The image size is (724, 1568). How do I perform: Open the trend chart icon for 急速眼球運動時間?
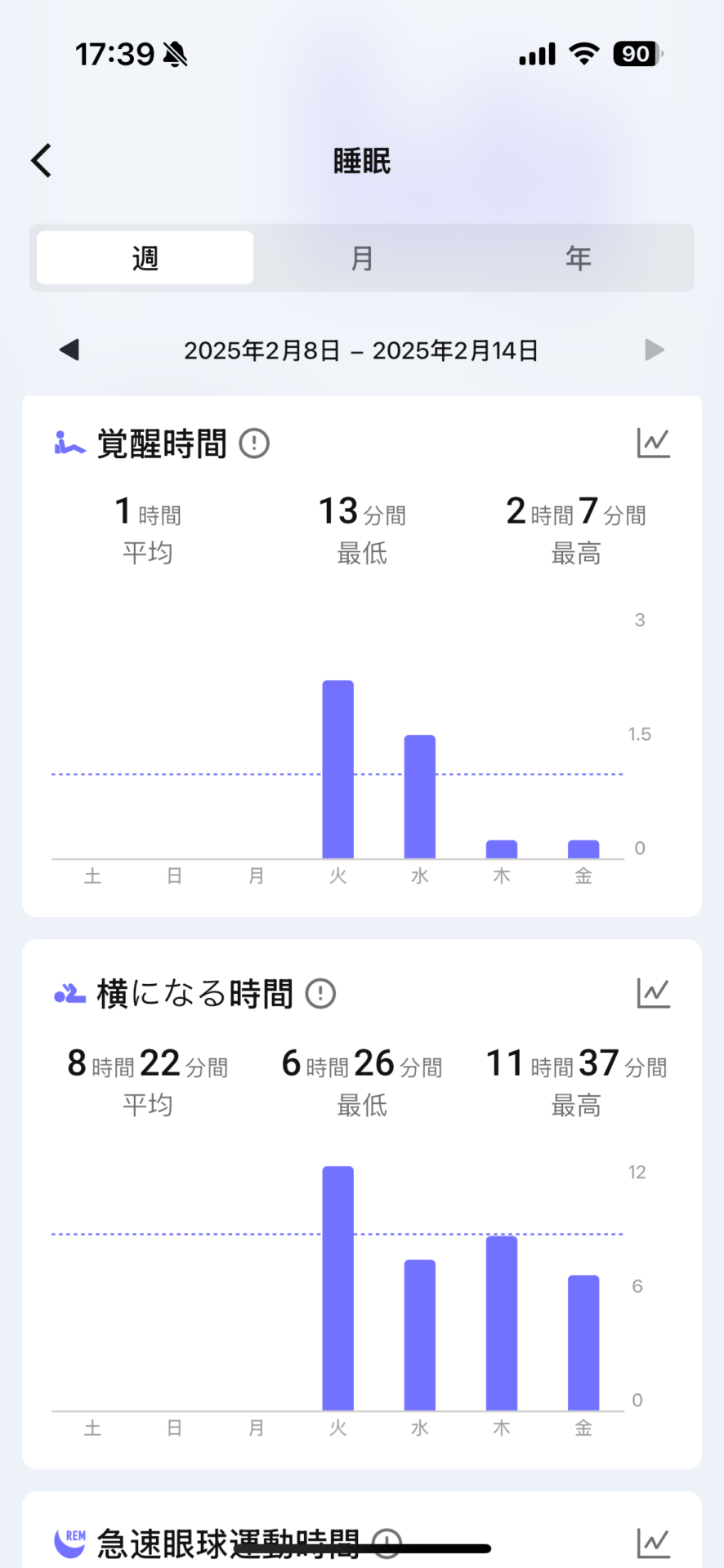point(654,1543)
